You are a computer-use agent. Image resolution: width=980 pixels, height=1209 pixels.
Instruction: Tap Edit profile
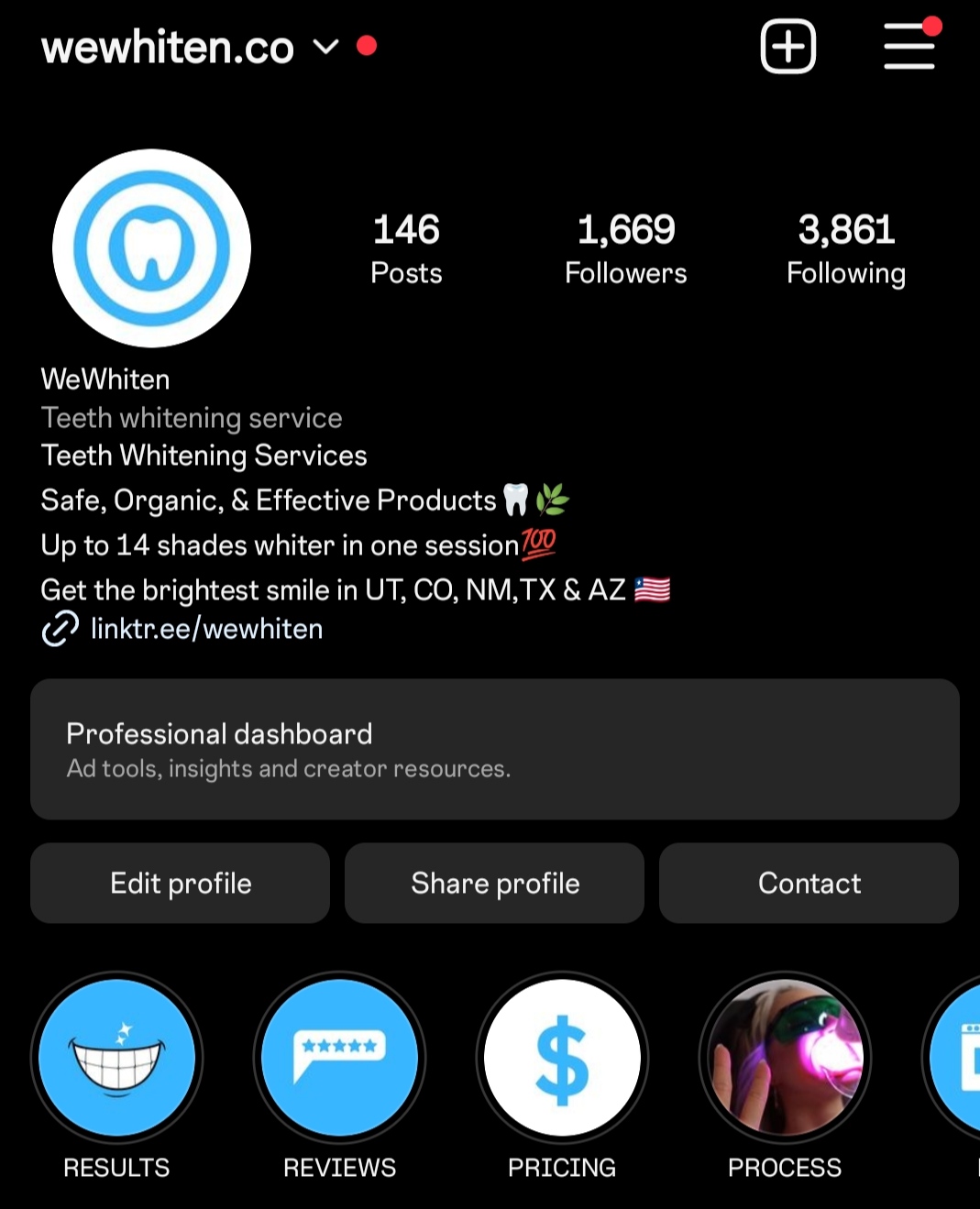pos(181,883)
